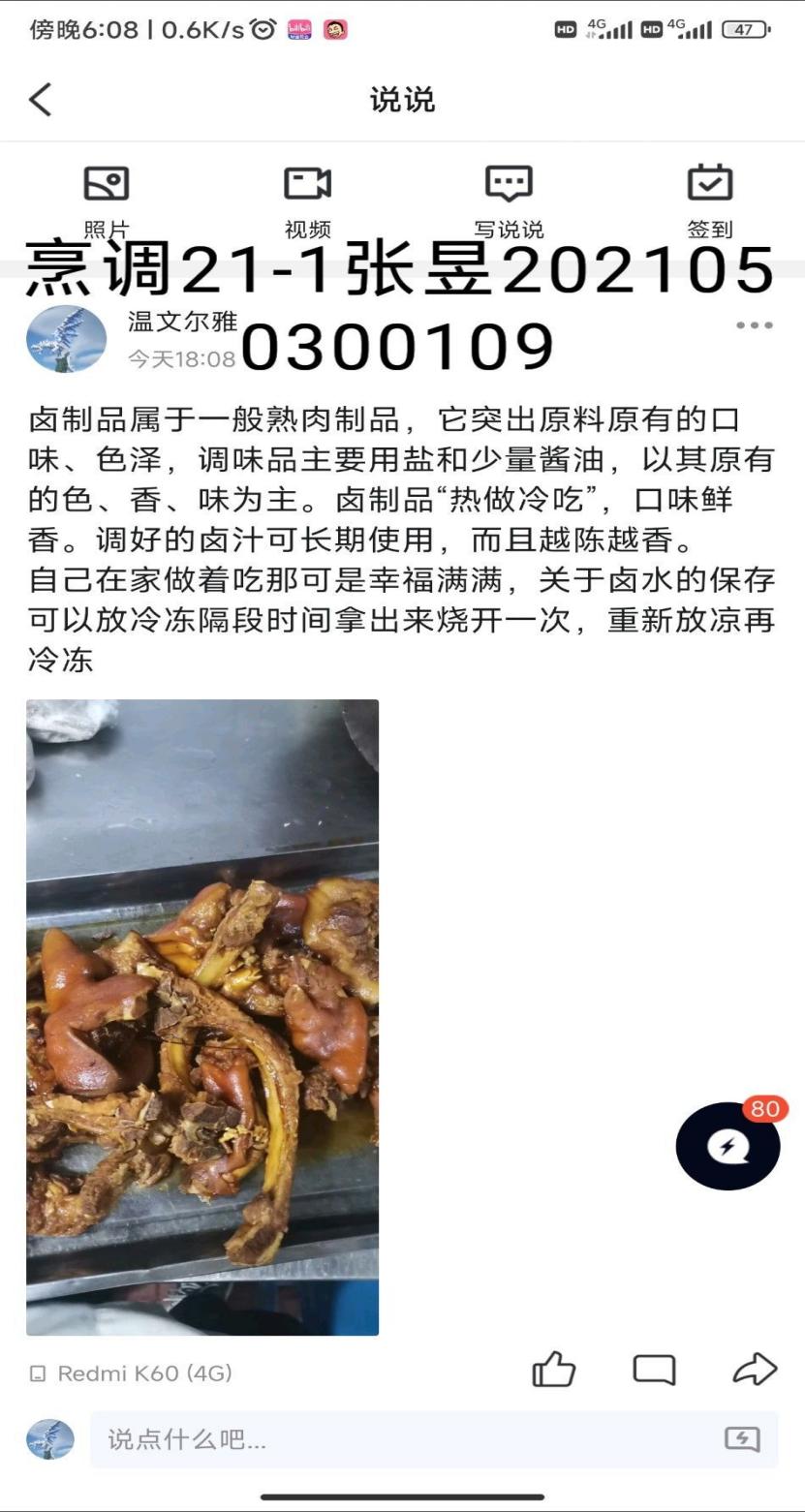The image size is (805, 1512).
Task: Open comments on this post
Action: tap(654, 1370)
